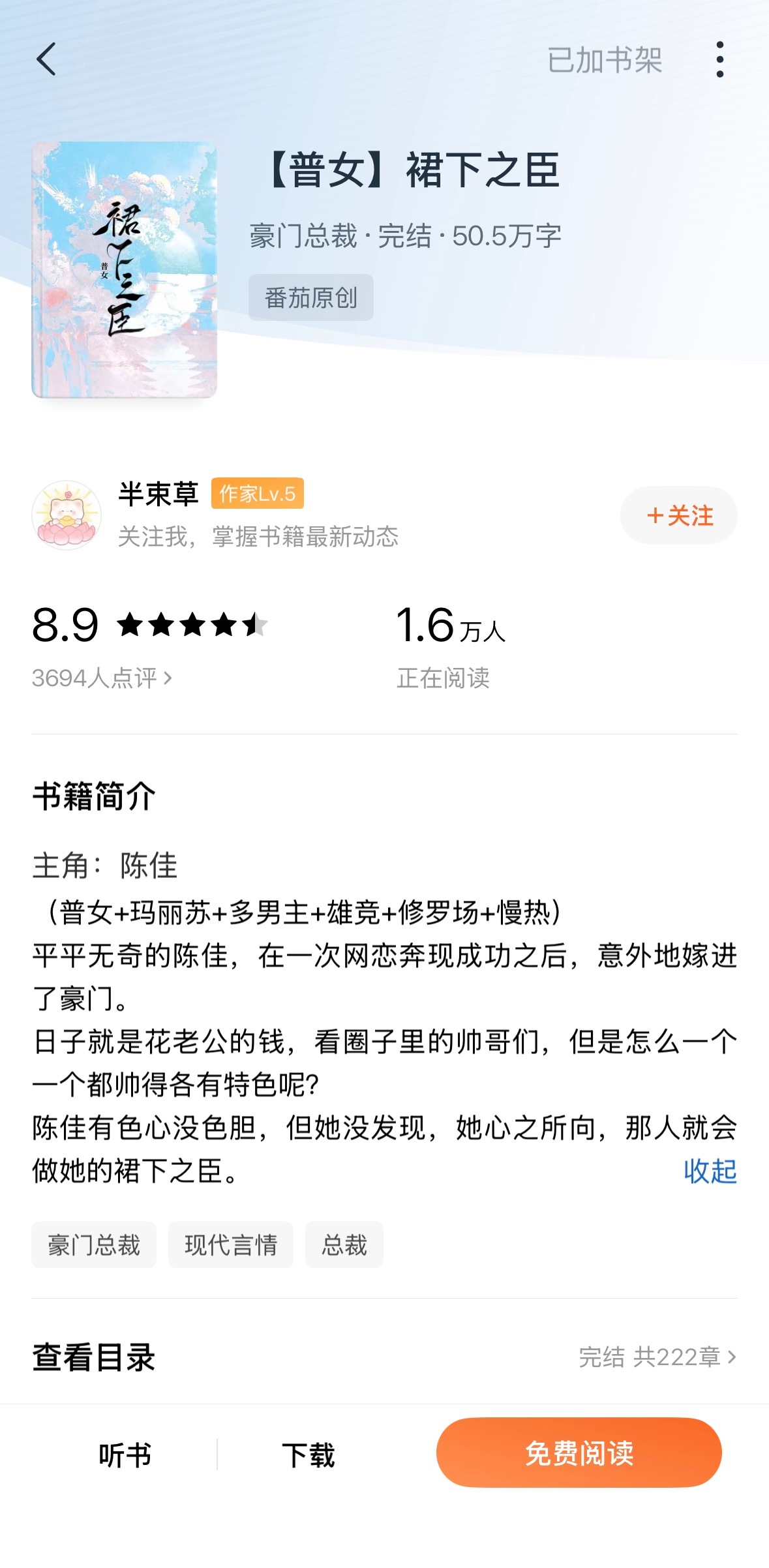Toggle follow on the +关注 button

pyautogui.click(x=678, y=515)
